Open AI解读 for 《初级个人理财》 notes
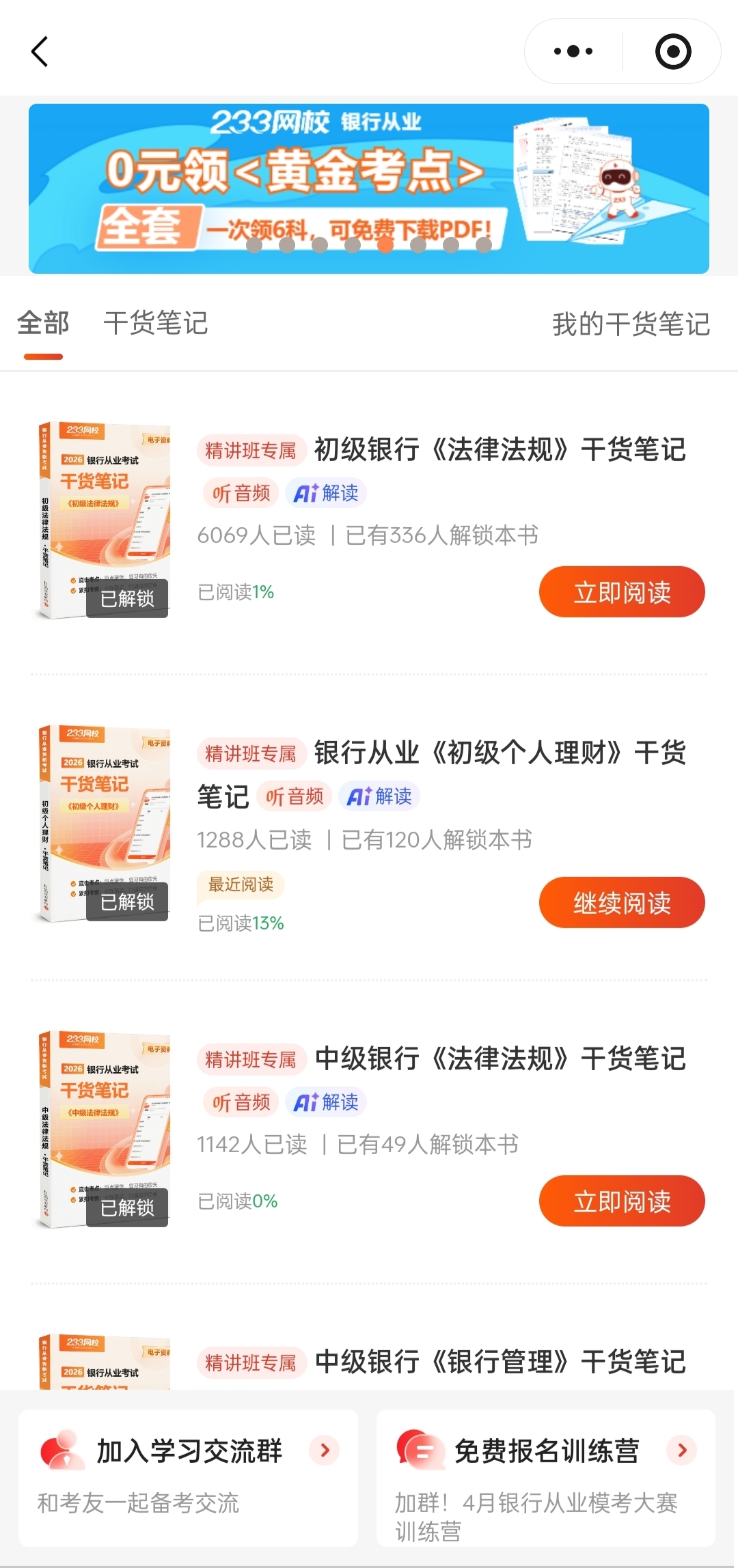 [379, 796]
